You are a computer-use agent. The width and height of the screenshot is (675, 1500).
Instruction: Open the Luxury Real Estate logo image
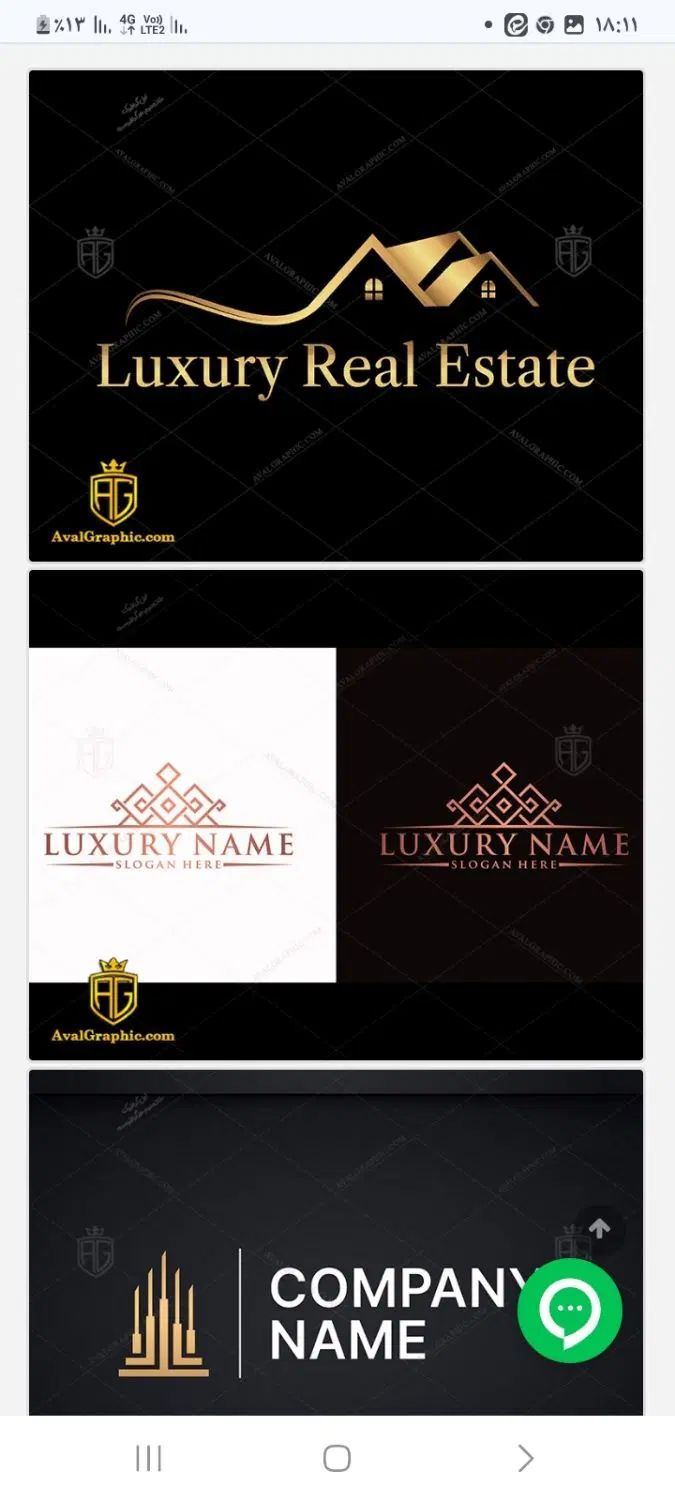(x=336, y=315)
